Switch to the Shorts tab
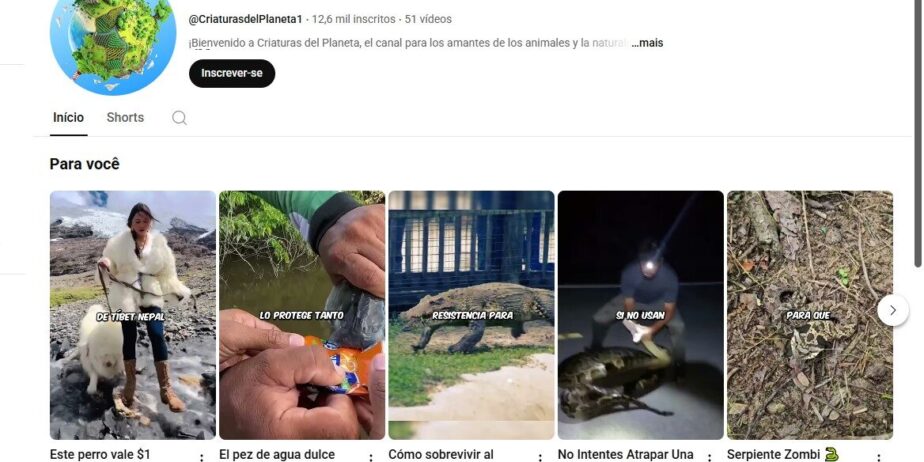The image size is (924, 462). (x=125, y=117)
